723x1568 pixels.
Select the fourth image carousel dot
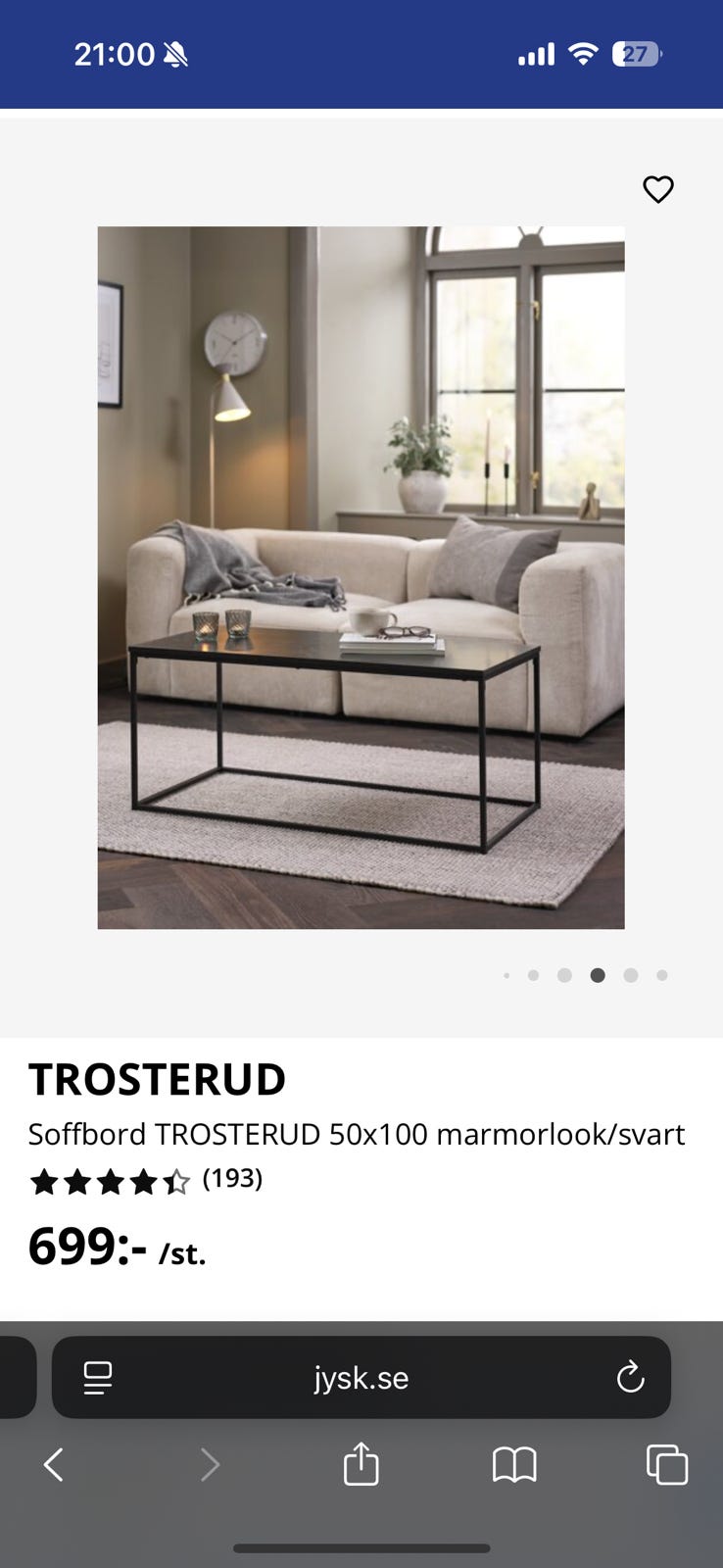point(598,976)
